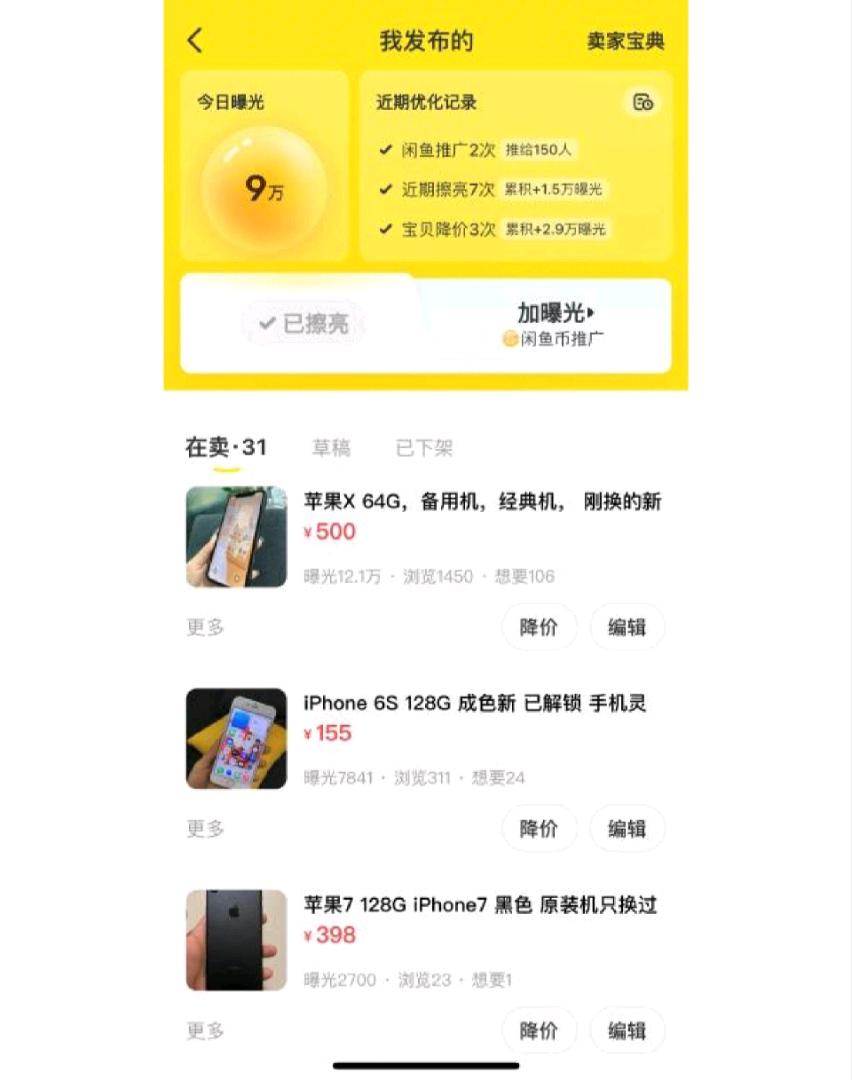The height and width of the screenshot is (1080, 852).
Task: Tap the 已擦亮 button
Action: click(x=303, y=324)
